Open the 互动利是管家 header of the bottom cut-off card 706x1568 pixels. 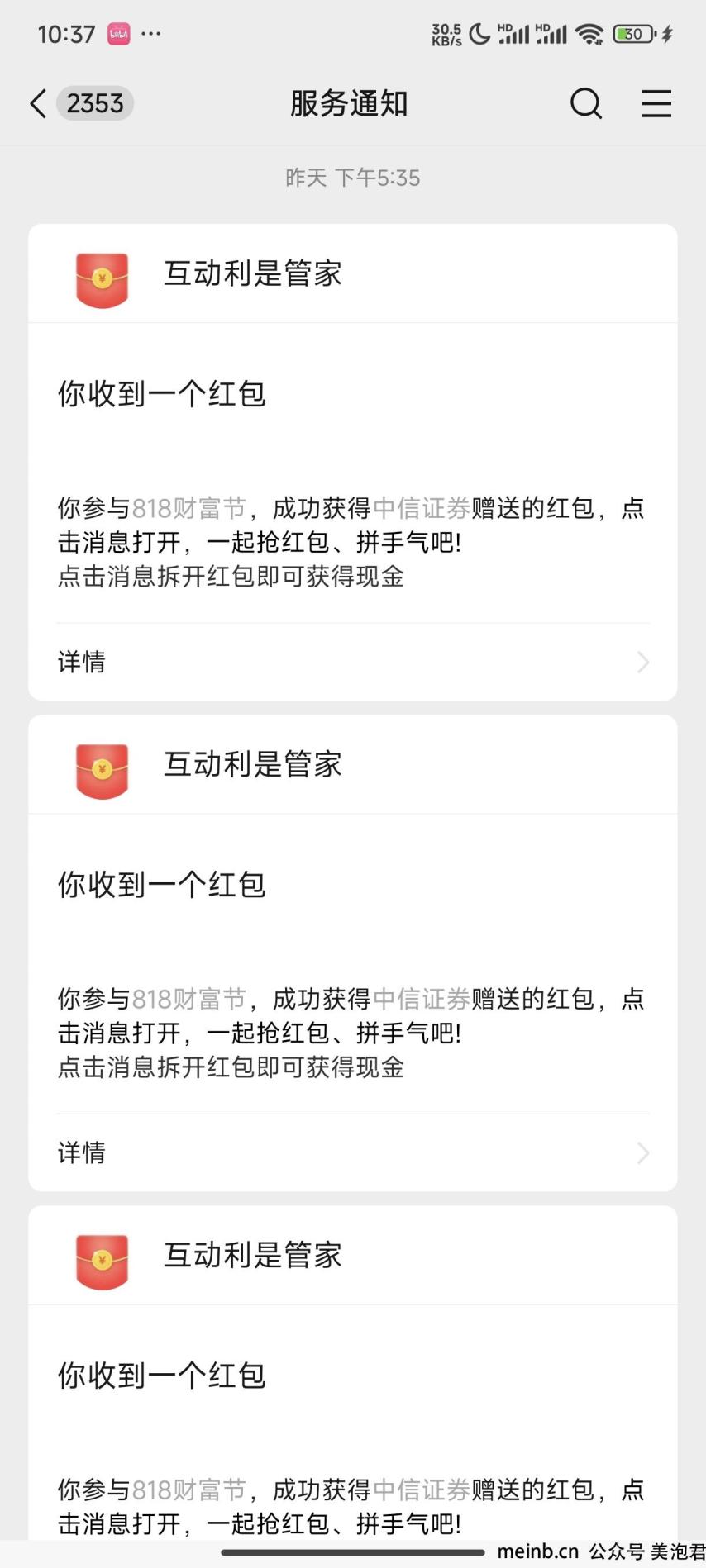pyautogui.click(x=353, y=1256)
